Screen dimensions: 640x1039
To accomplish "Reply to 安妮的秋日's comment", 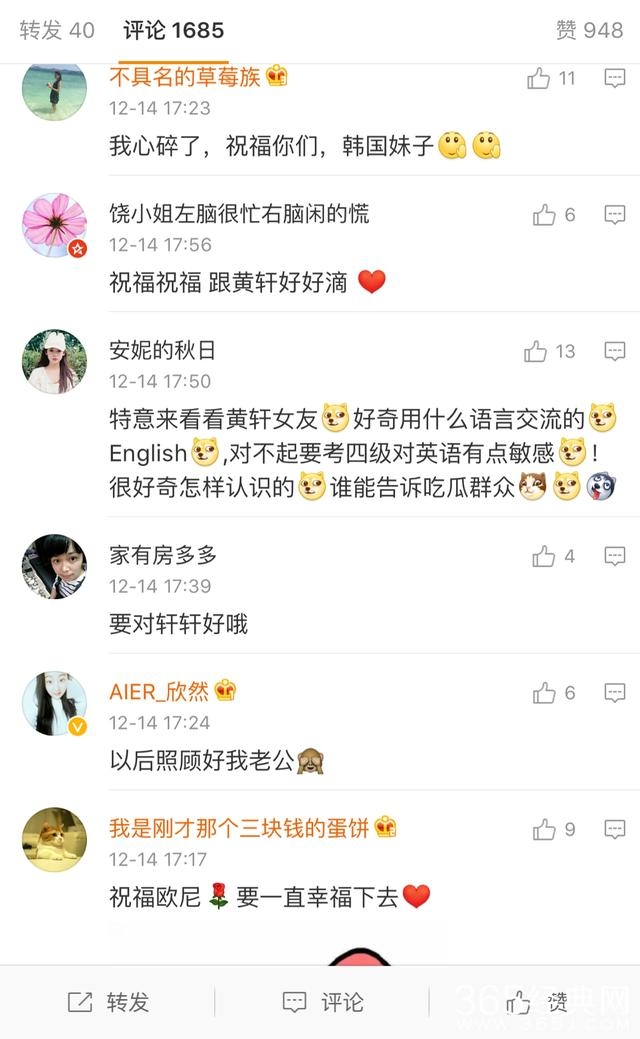I will pyautogui.click(x=615, y=351).
